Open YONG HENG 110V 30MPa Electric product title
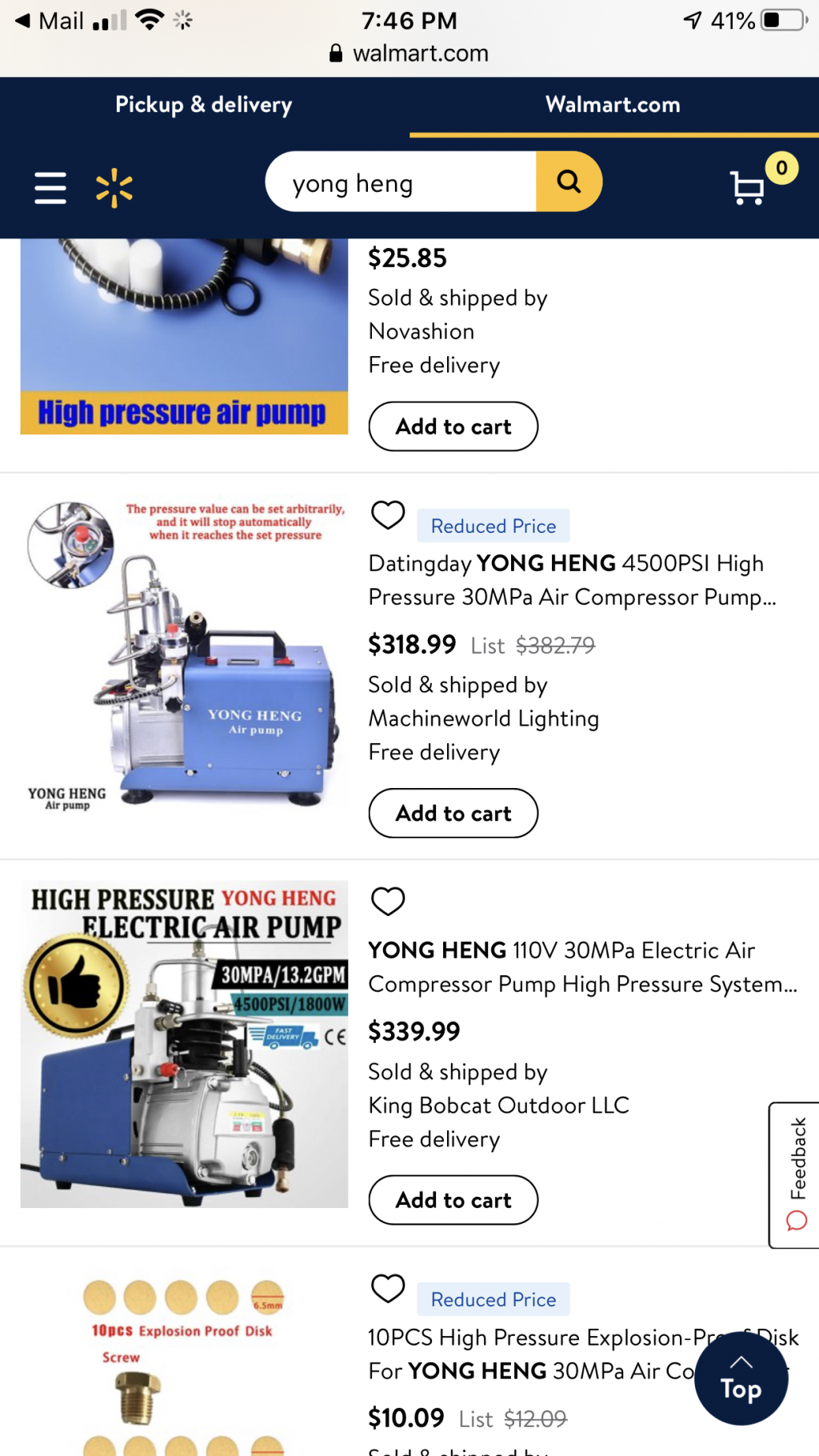Screen dimensions: 819x1456 [581, 966]
